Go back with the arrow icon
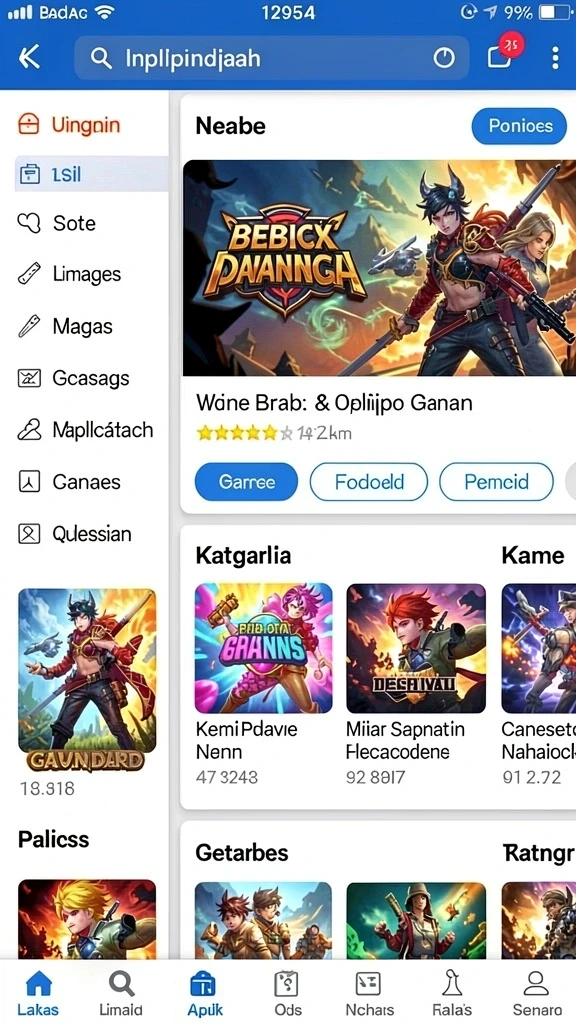Screen dimensions: 576x1024 click(x=29, y=58)
